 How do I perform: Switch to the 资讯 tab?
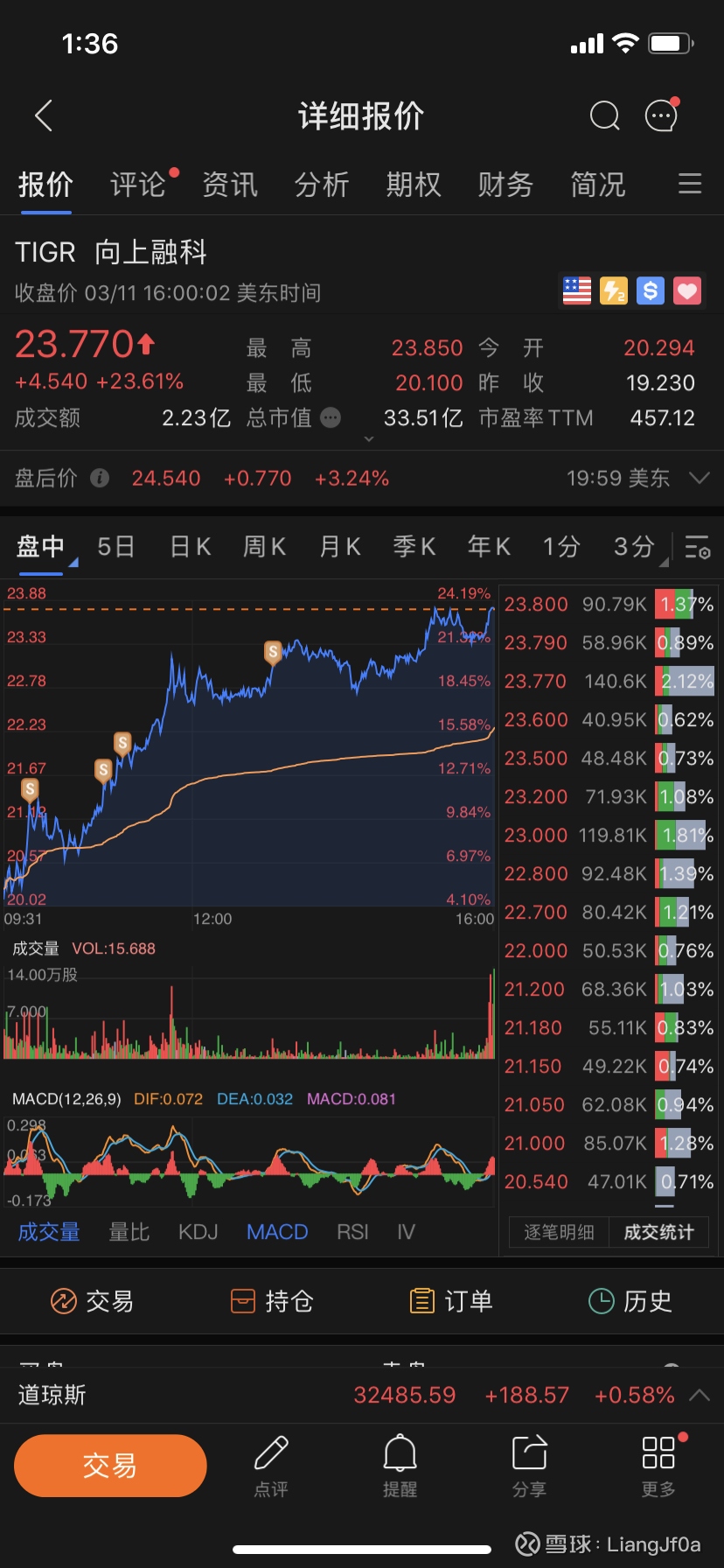point(230,185)
